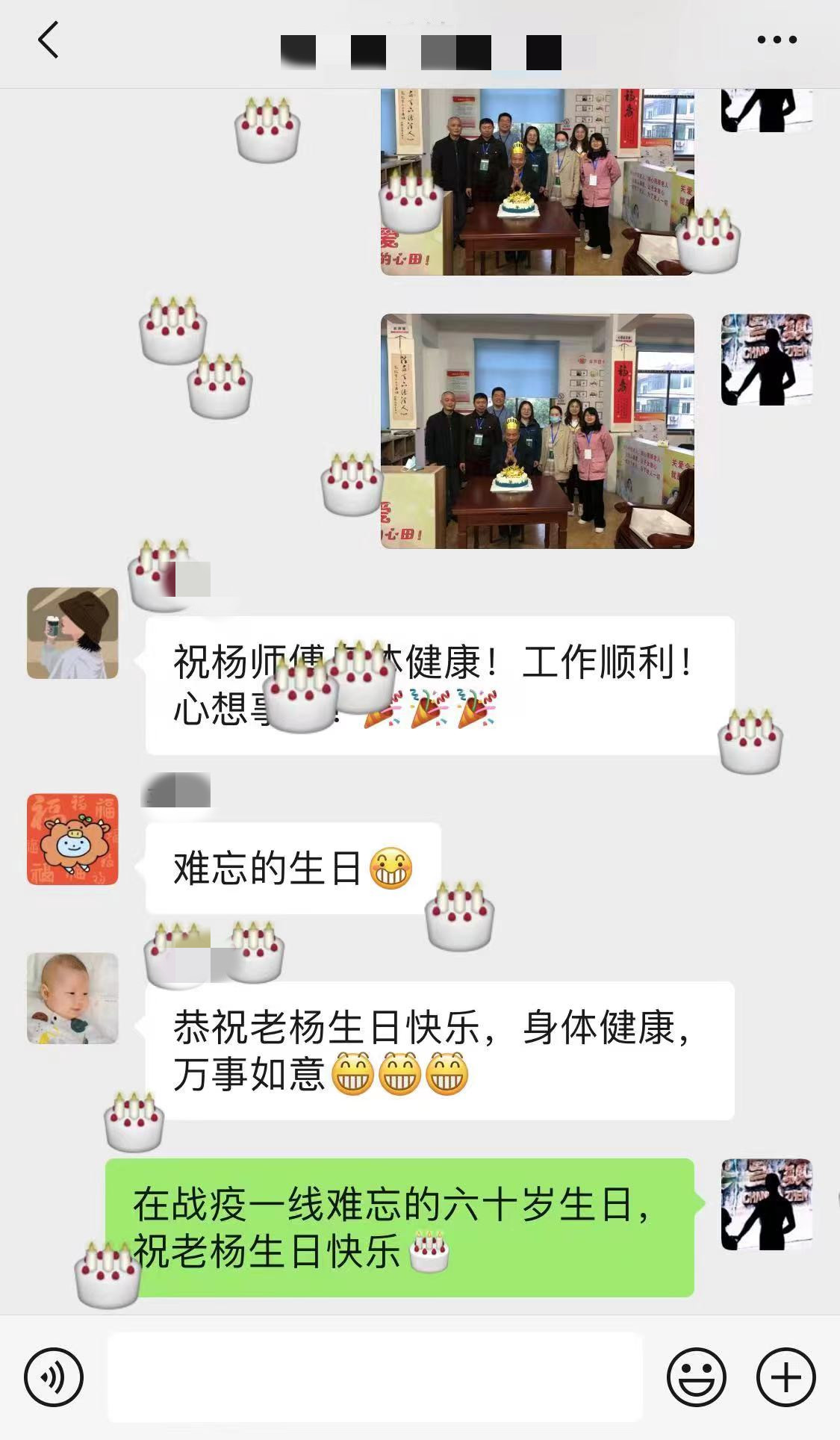Open the lower group photo with cake
This screenshot has width=840, height=1440.
pos(537,431)
